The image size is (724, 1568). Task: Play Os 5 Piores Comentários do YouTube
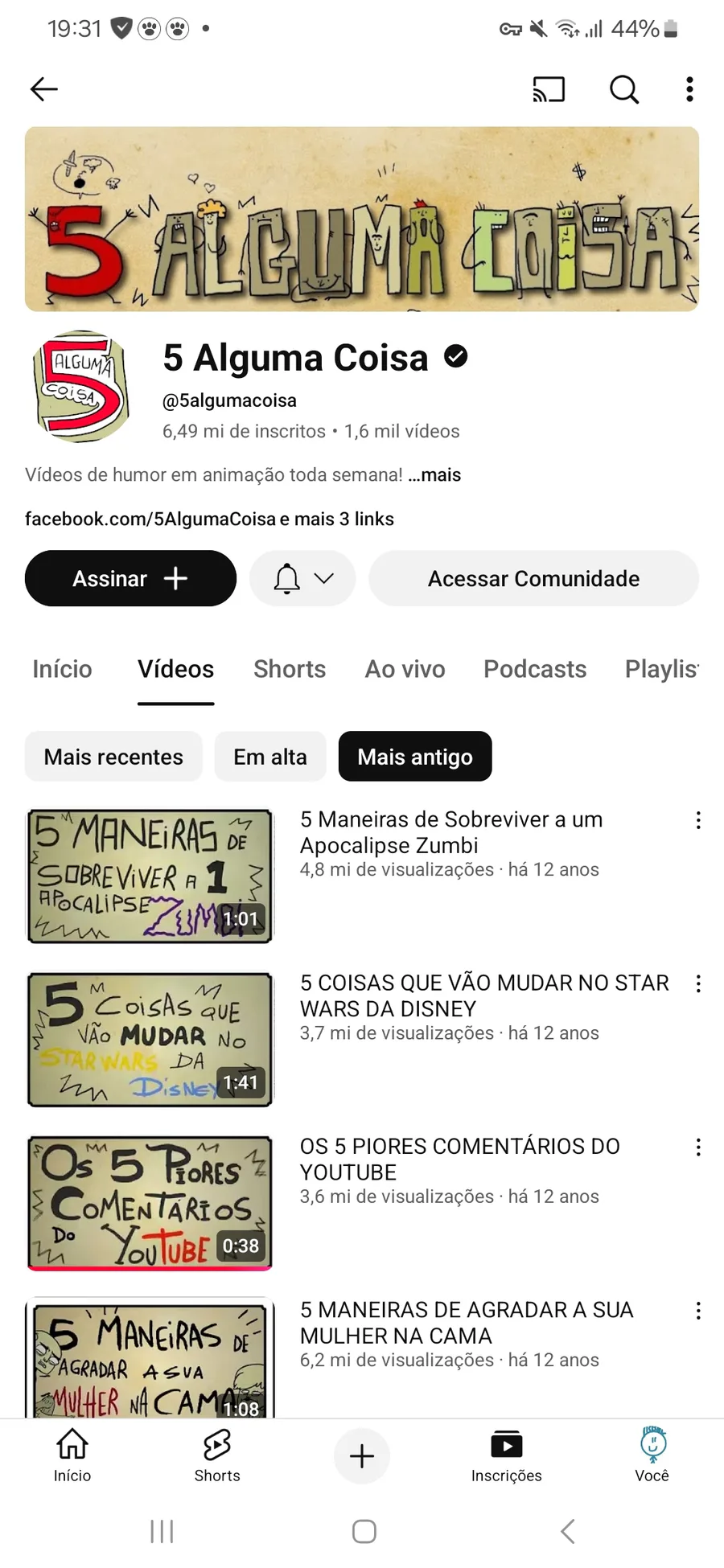(150, 1202)
